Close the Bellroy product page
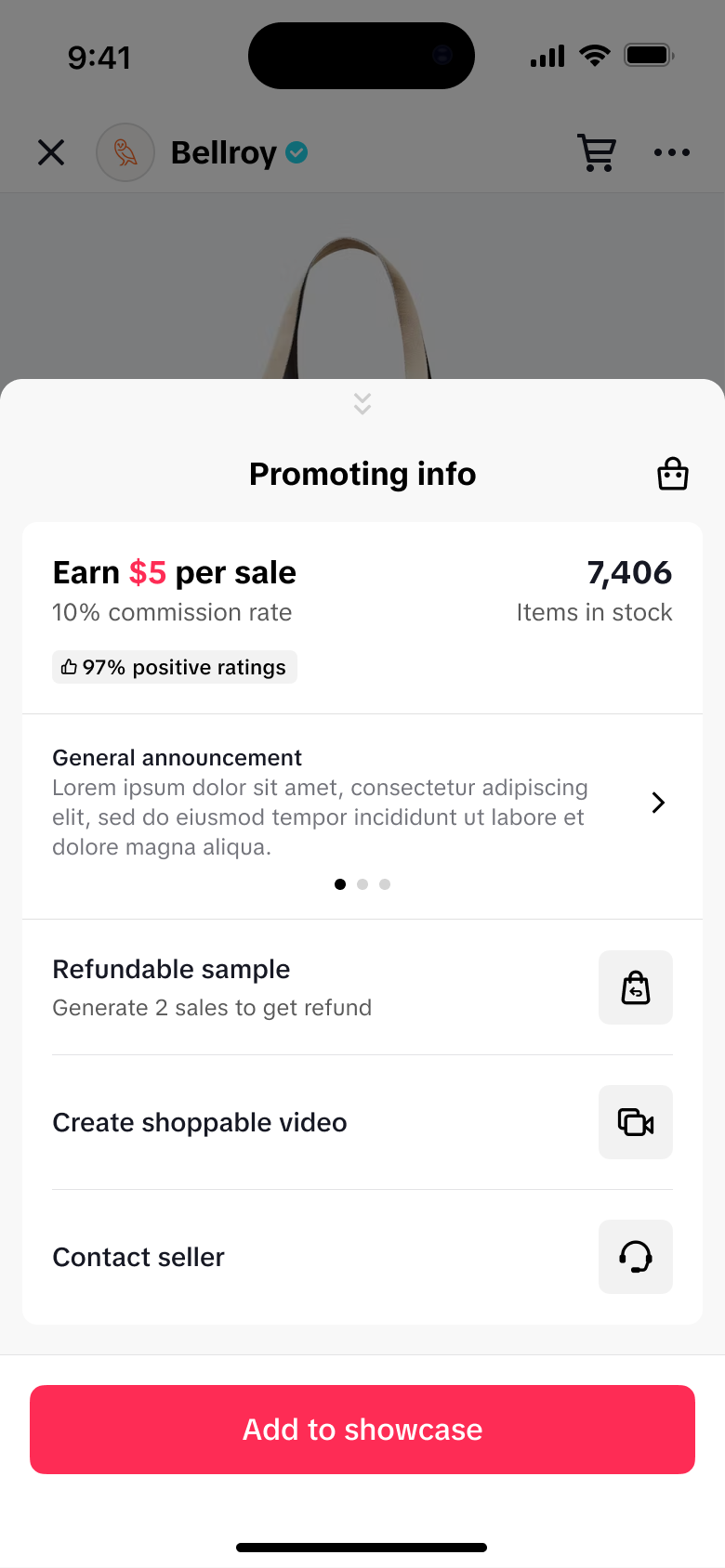 coord(51,152)
